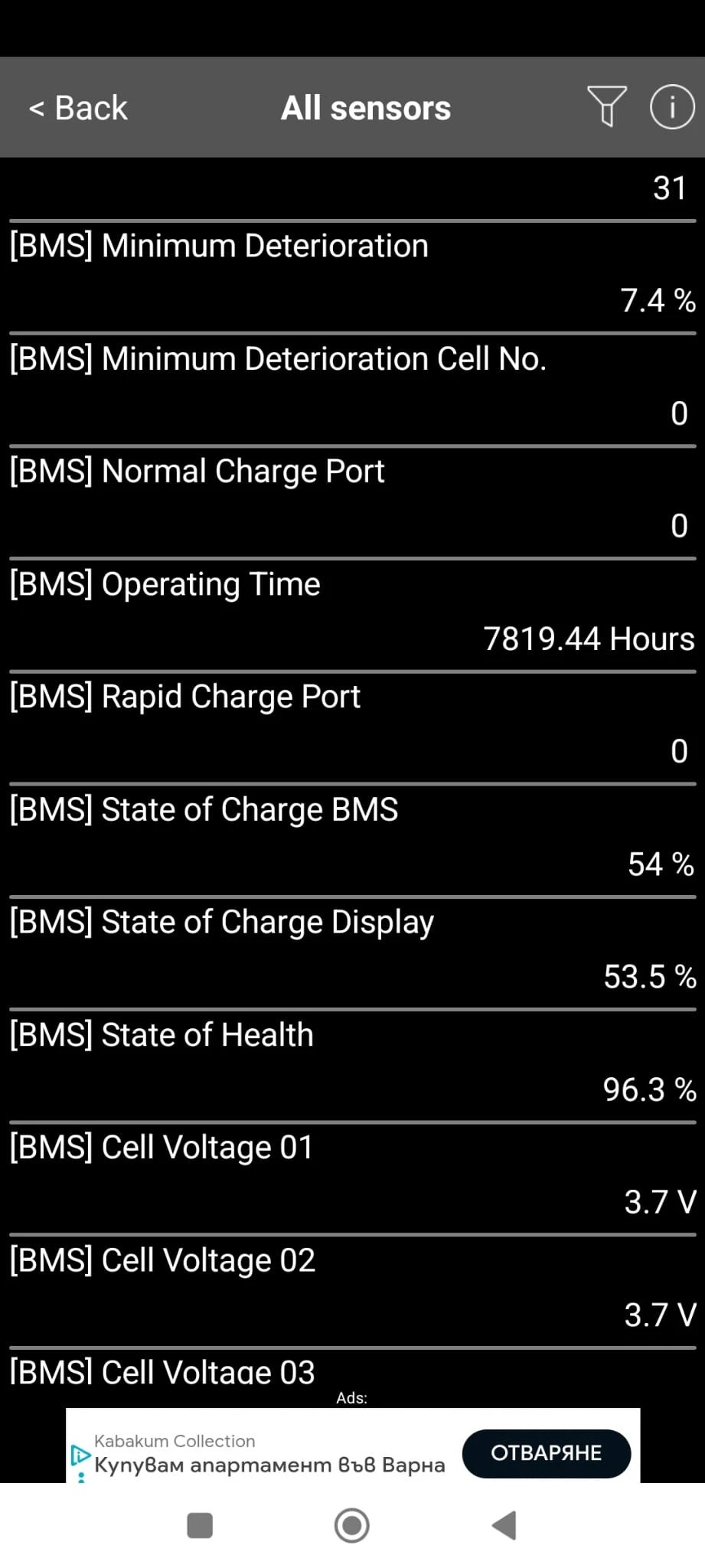Open system recent apps
This screenshot has width=705, height=1568.
tap(200, 1525)
